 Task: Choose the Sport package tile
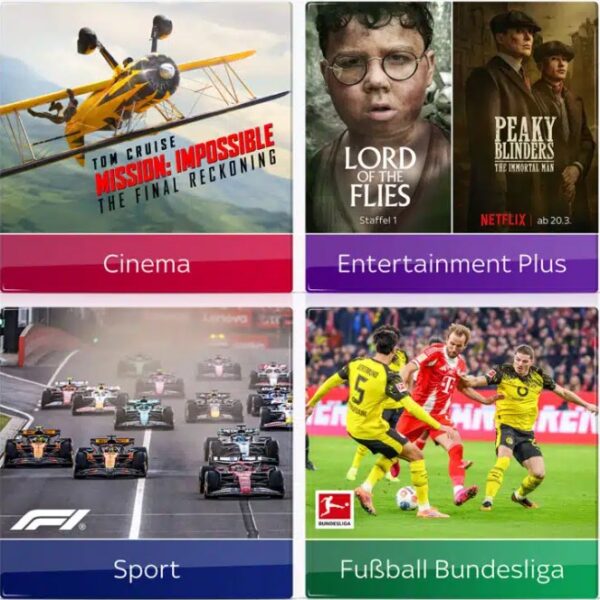click(146, 569)
